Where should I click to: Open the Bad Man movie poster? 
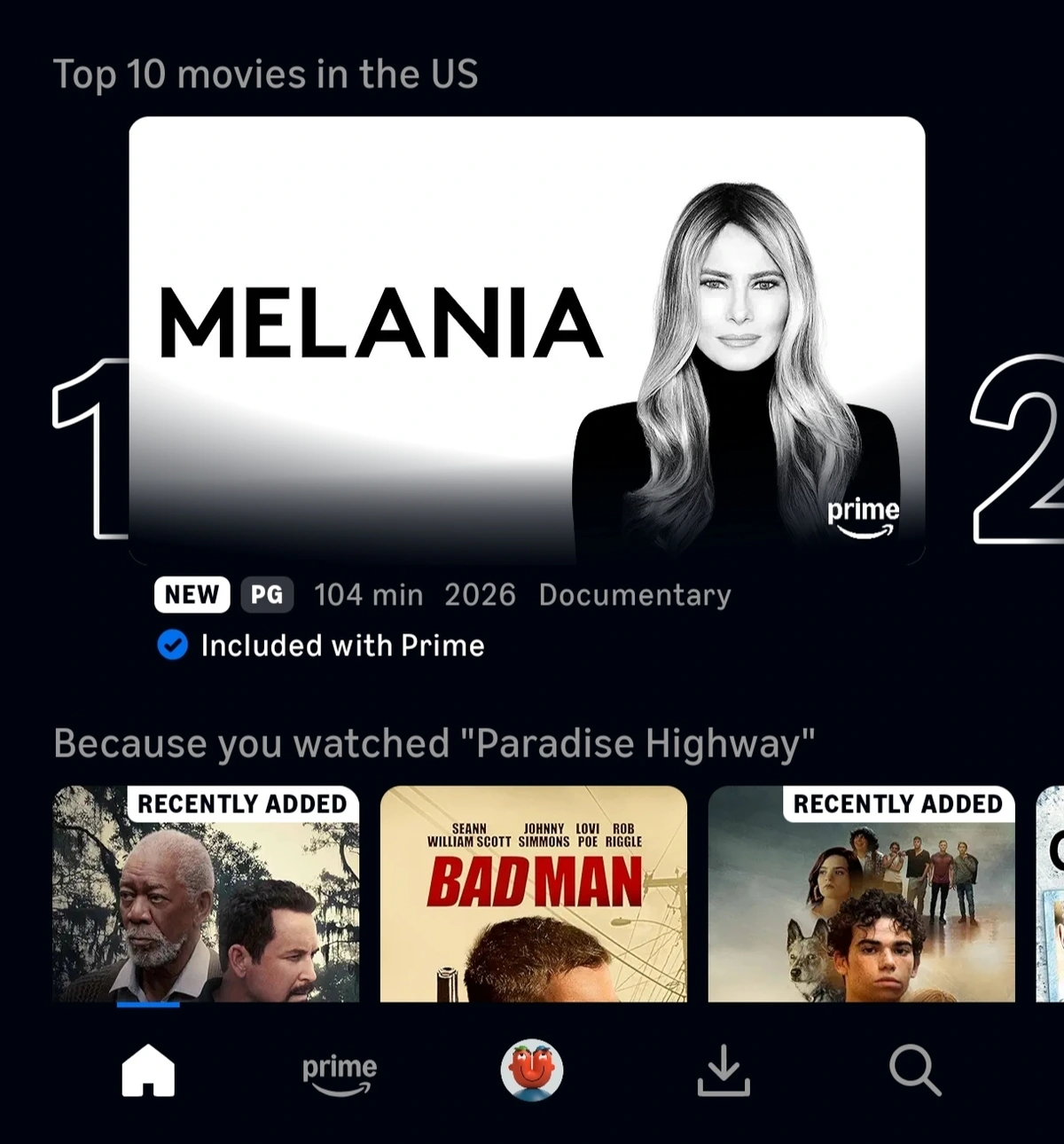point(534,896)
